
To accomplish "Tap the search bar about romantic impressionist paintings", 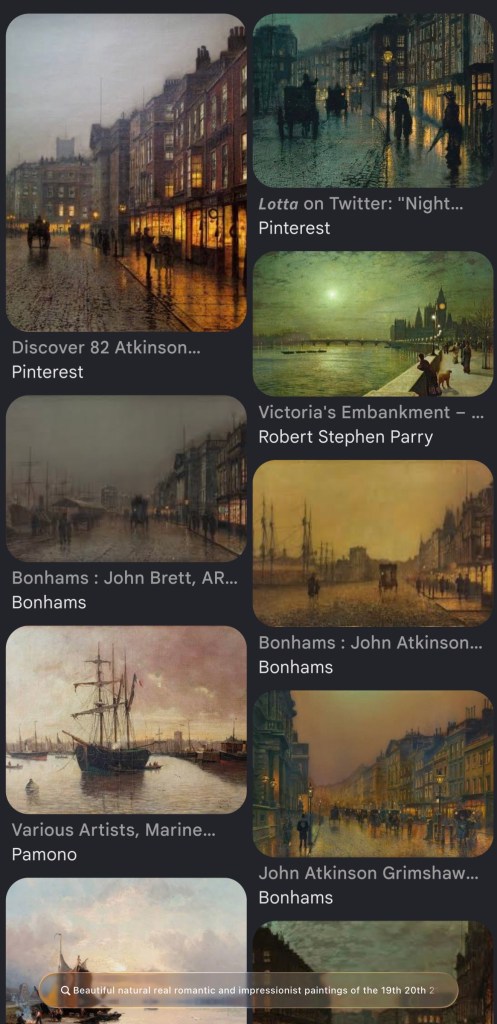I will point(248,990).
